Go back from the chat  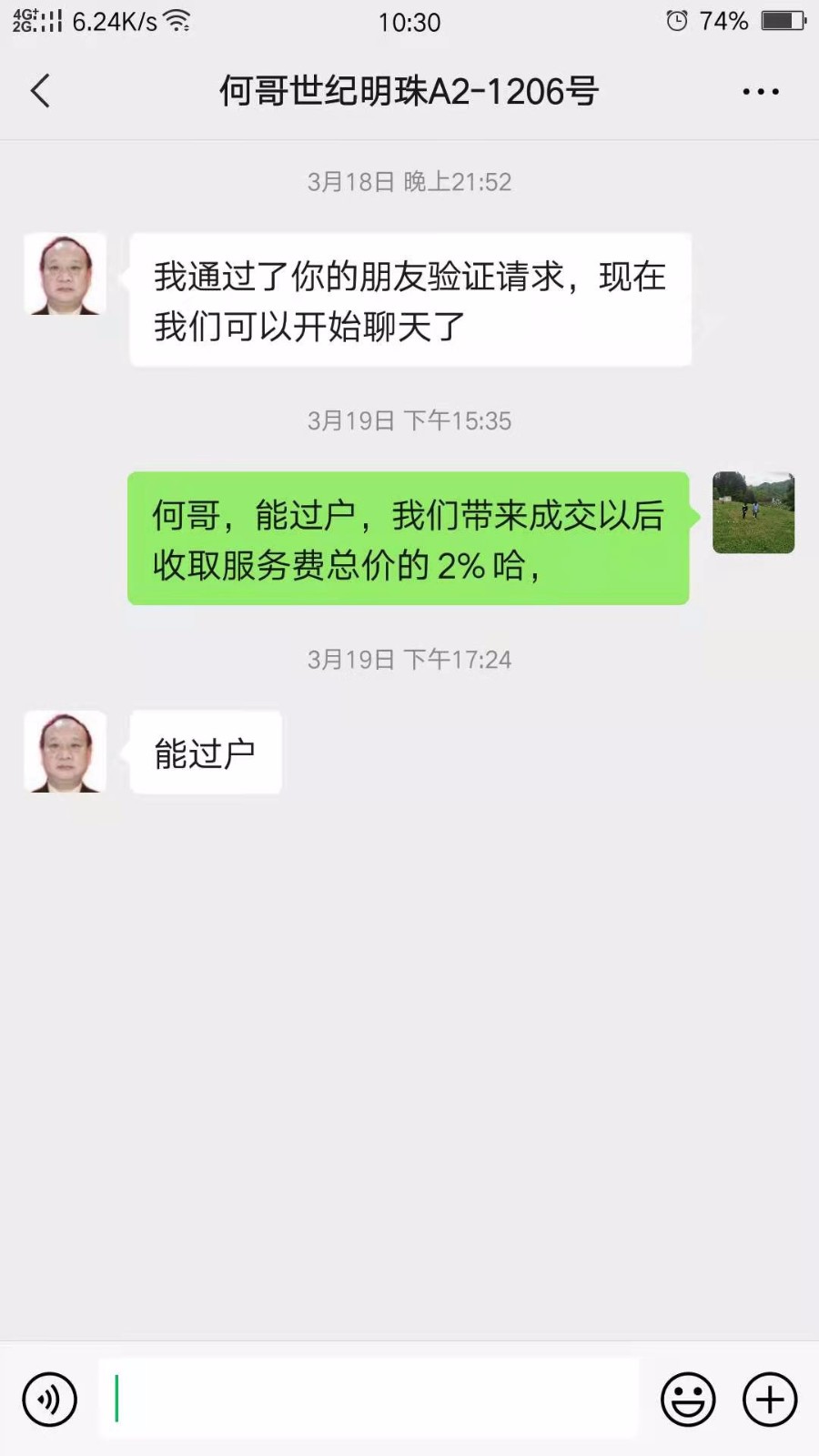pos(40,91)
